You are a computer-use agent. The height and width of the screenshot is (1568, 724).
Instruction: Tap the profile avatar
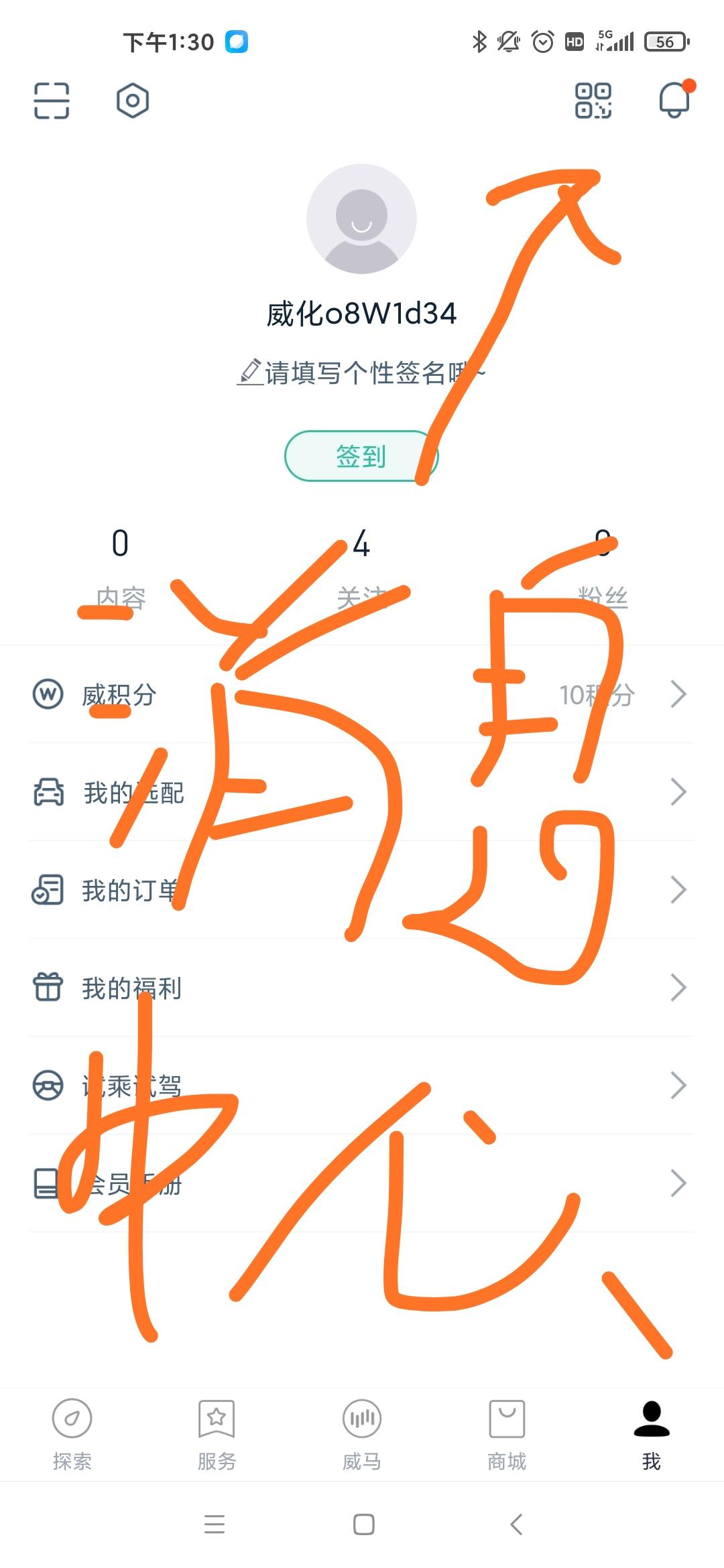pos(361,218)
